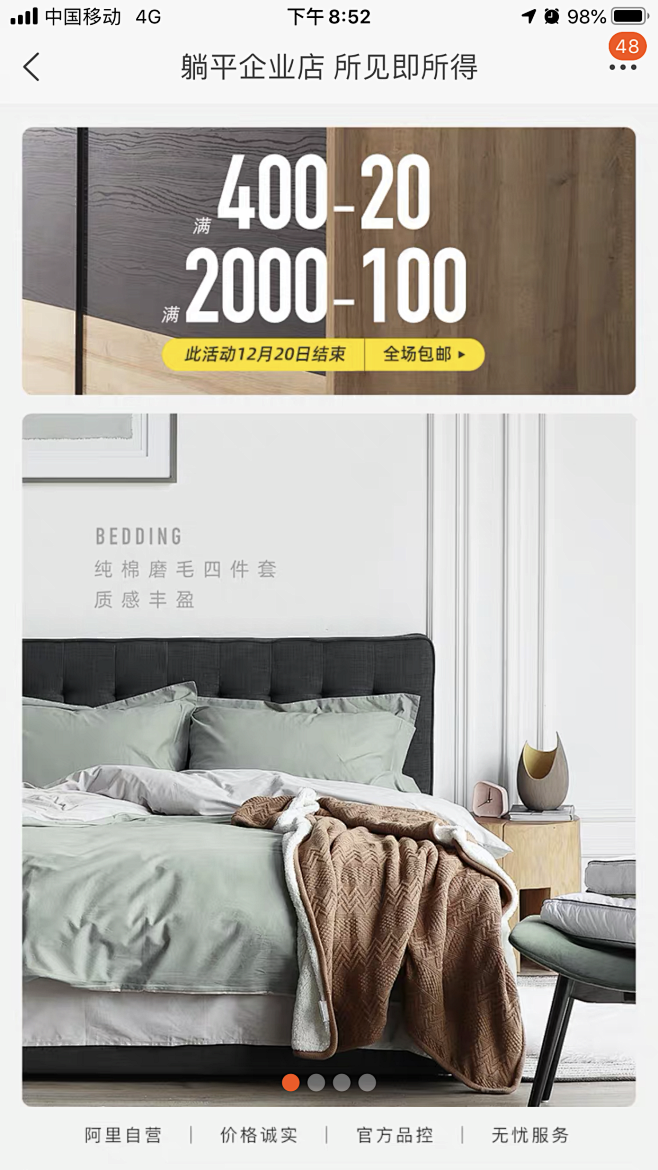Open the three-dot overflow menu
The width and height of the screenshot is (658, 1170).
click(622, 67)
